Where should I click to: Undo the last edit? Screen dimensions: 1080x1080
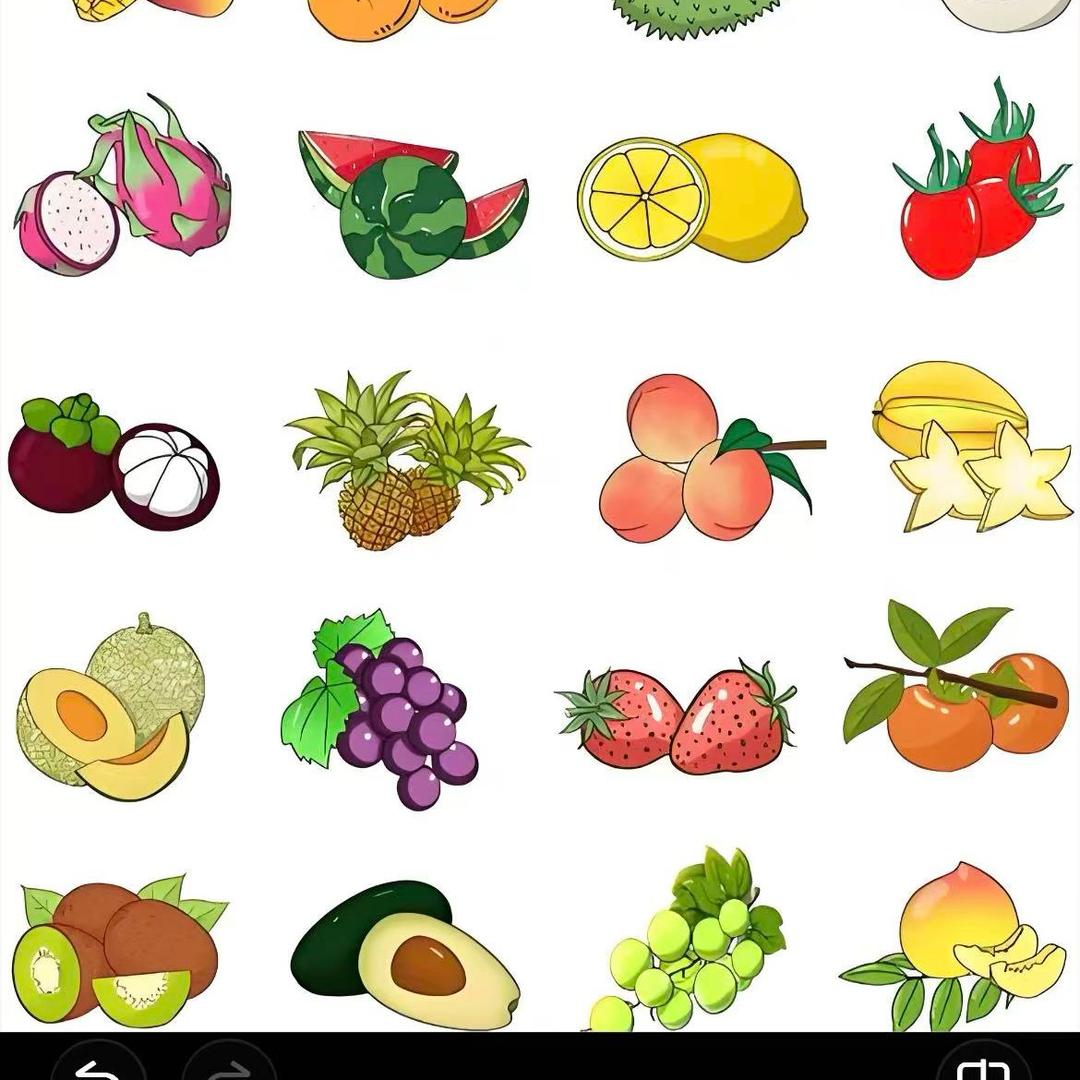coord(97,1066)
